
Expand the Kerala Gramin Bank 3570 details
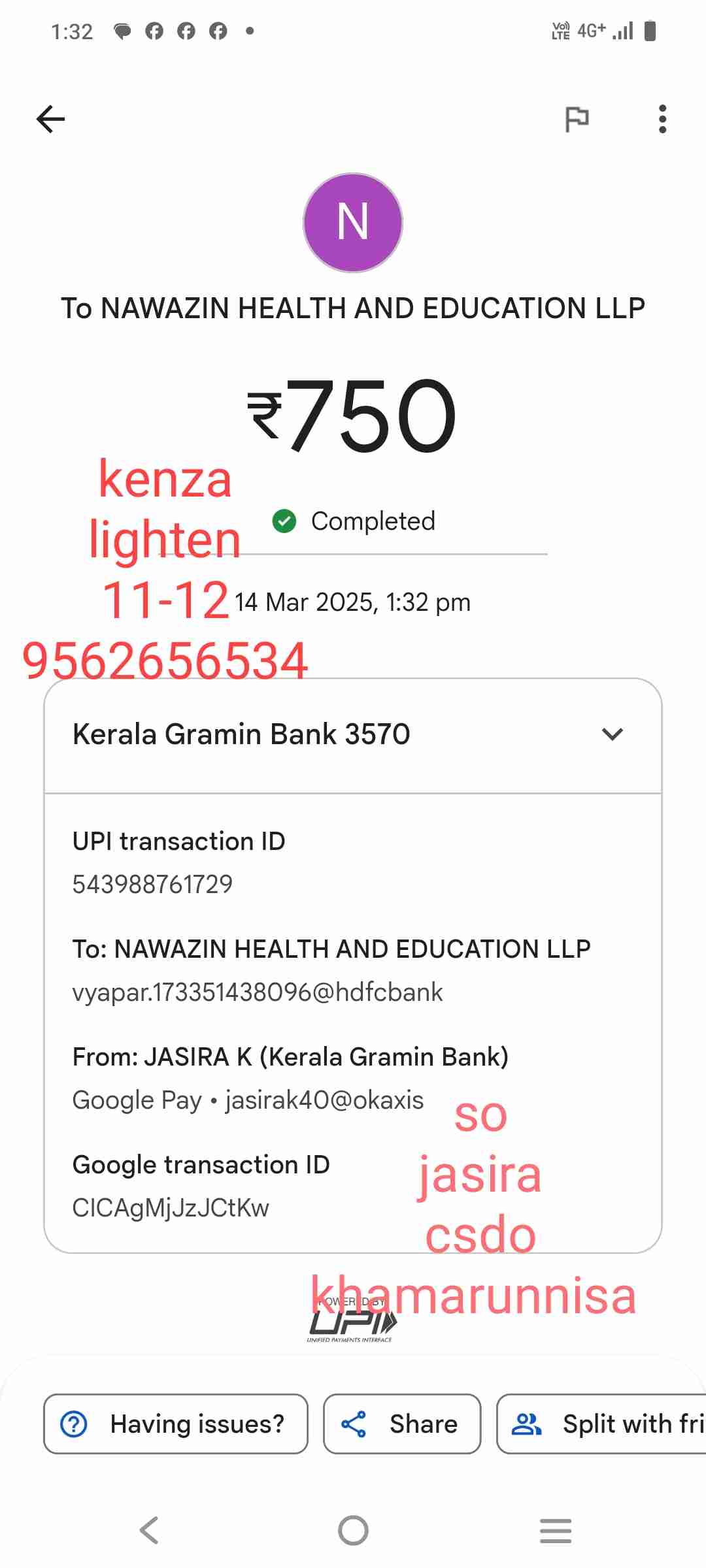612,734
